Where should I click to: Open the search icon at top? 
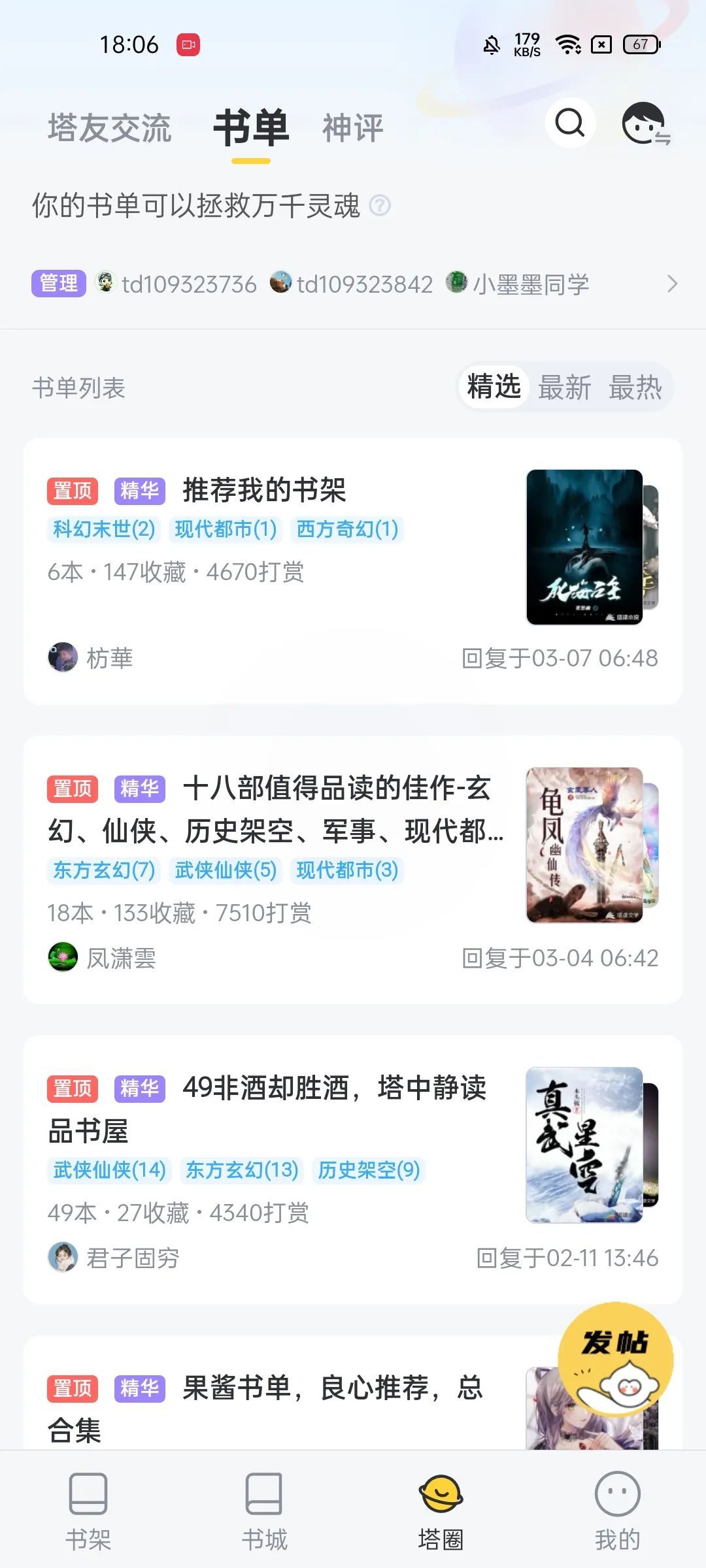pyautogui.click(x=569, y=123)
